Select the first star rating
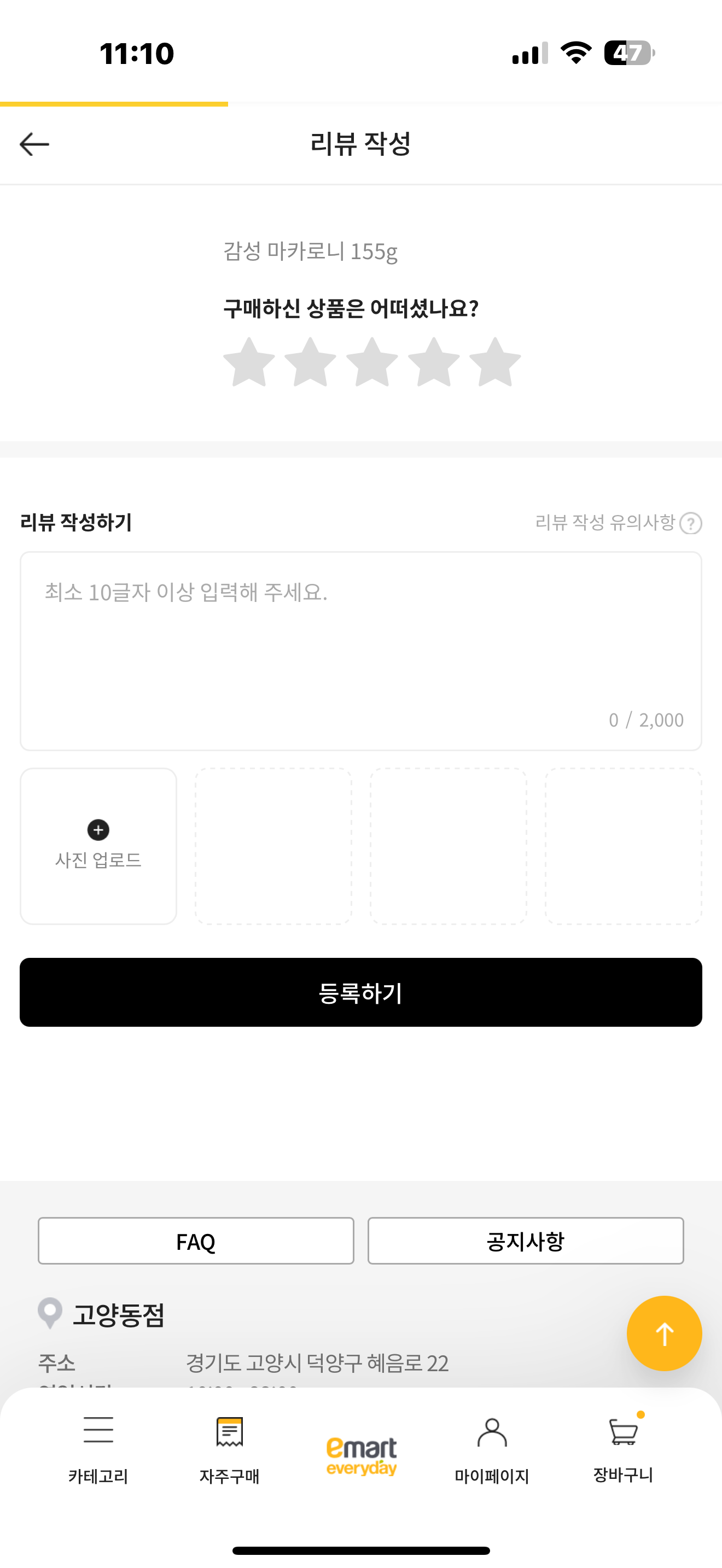722x1568 pixels. click(x=248, y=362)
